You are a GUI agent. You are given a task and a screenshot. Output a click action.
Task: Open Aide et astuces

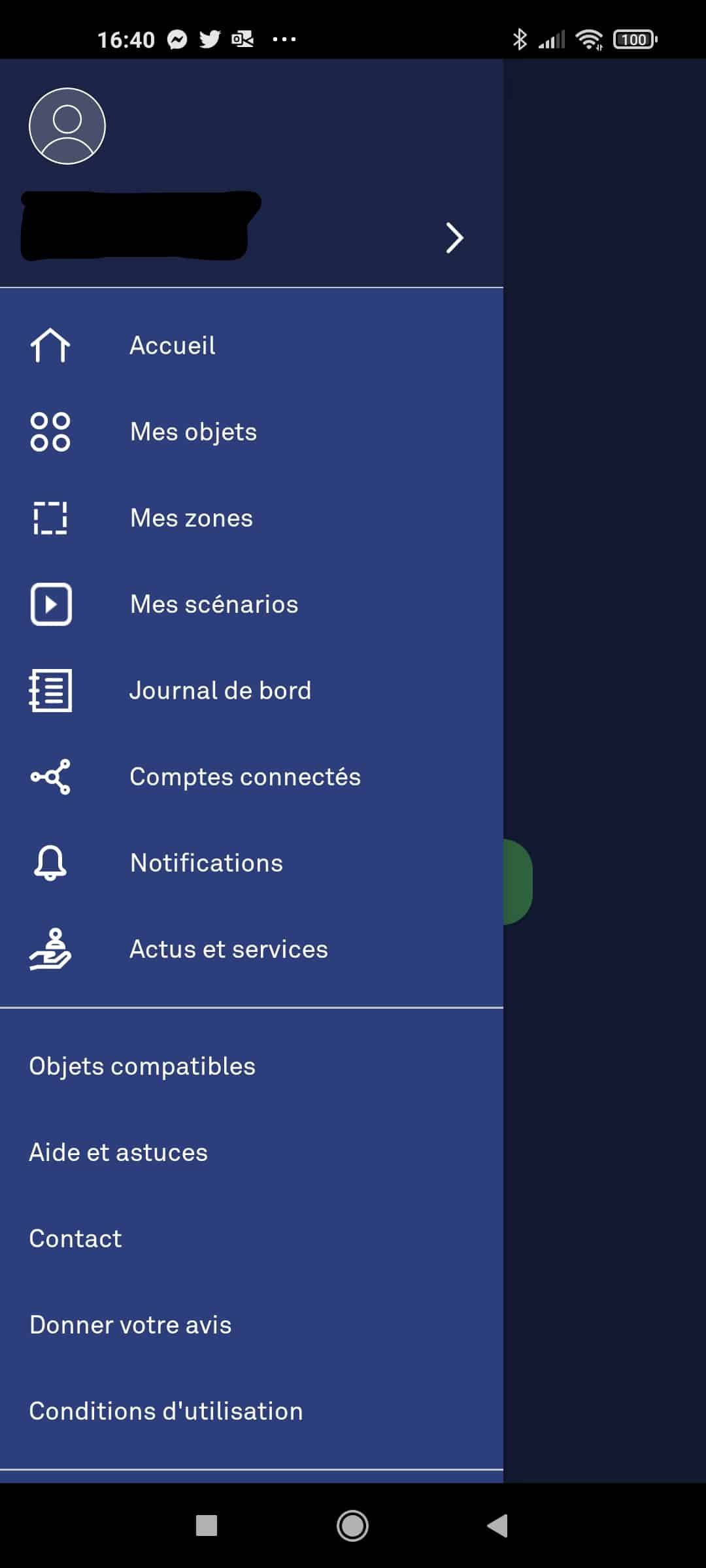coord(252,1152)
